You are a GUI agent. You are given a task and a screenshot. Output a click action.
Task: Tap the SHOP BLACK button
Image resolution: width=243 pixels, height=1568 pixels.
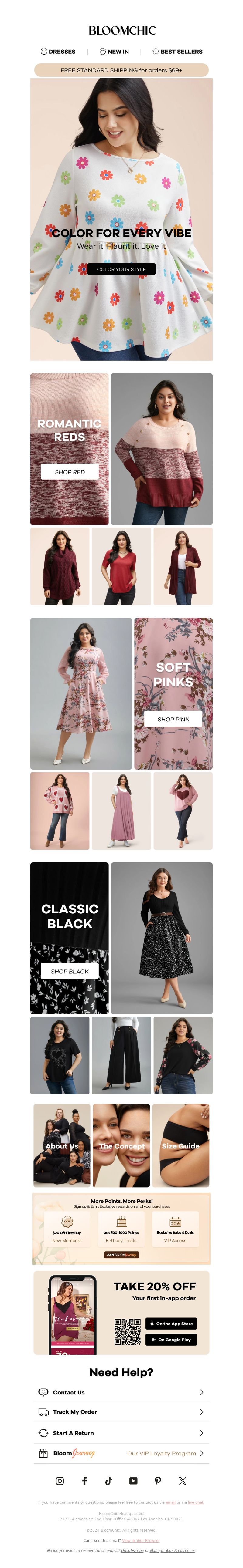(x=70, y=971)
